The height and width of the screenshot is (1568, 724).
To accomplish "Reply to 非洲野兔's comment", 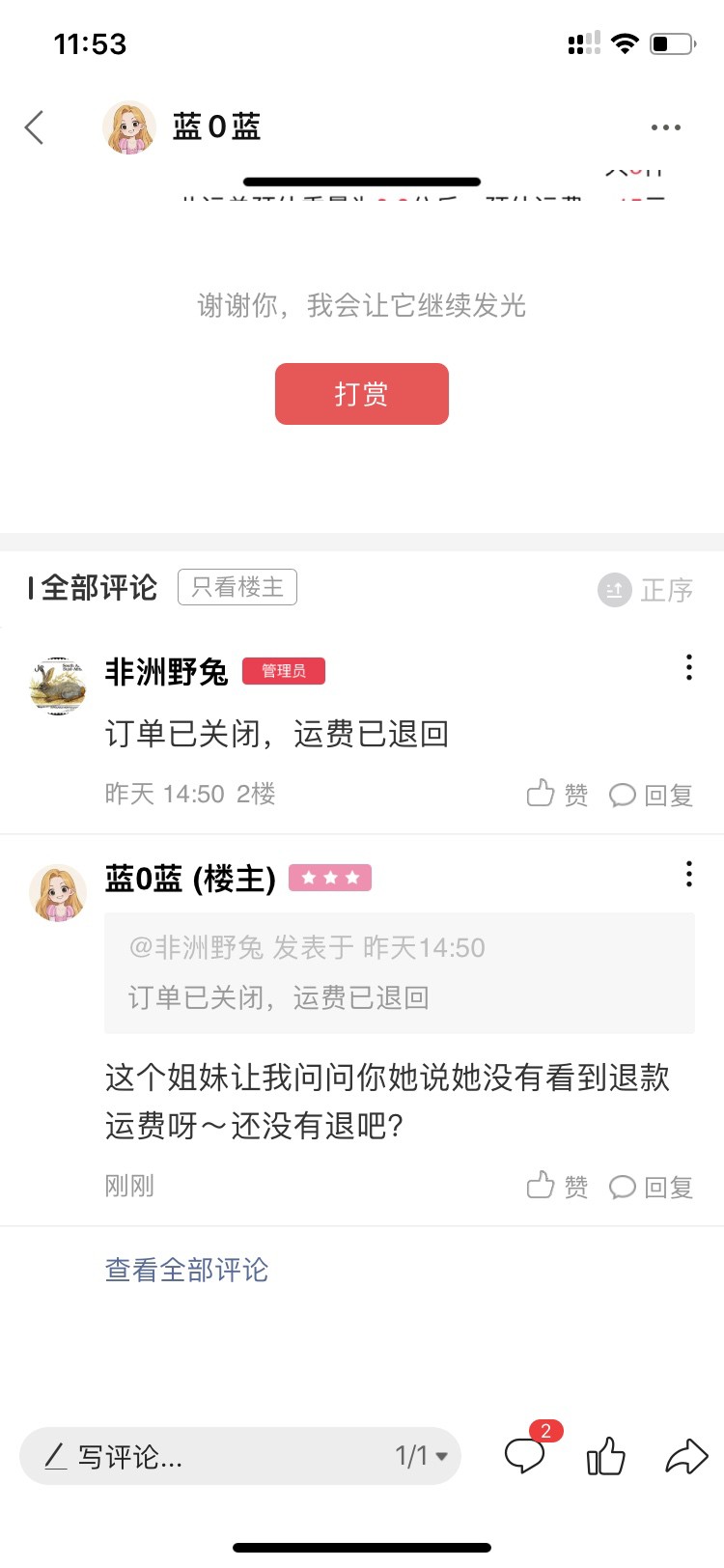I will click(652, 795).
